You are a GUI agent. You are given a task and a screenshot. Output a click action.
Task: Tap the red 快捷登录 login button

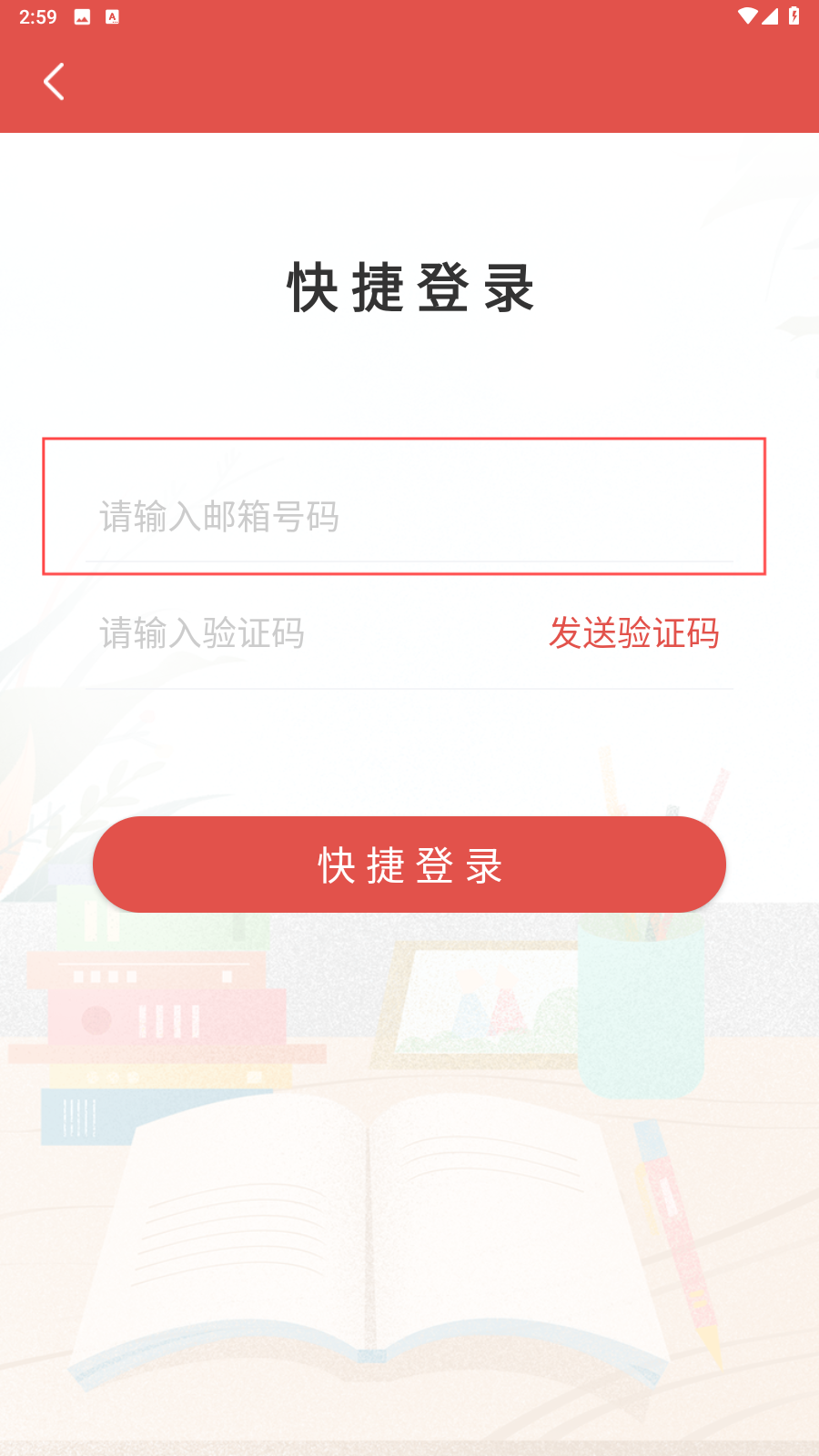pos(409,864)
